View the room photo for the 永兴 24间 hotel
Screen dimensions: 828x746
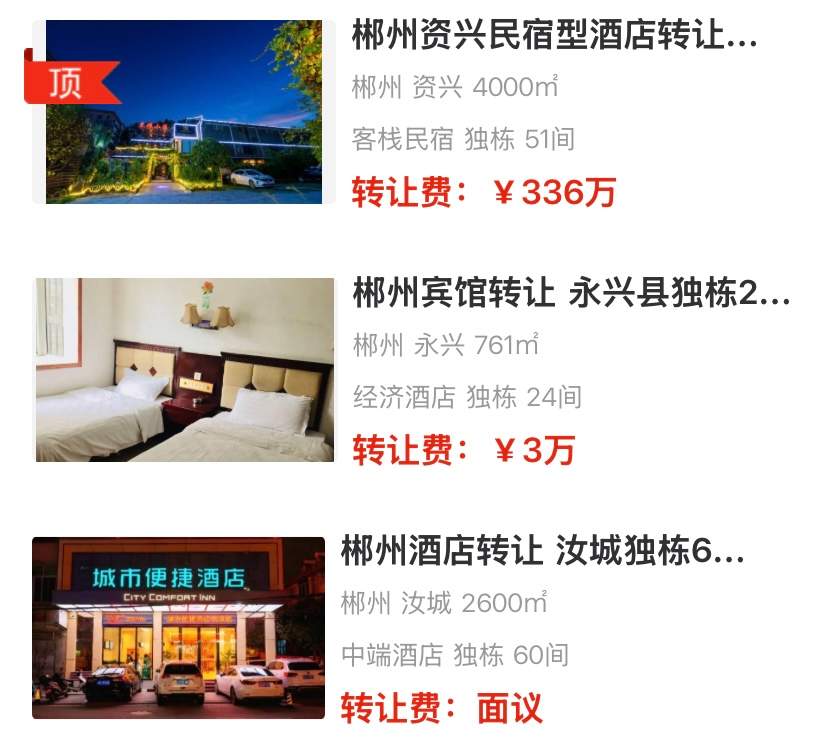185,370
